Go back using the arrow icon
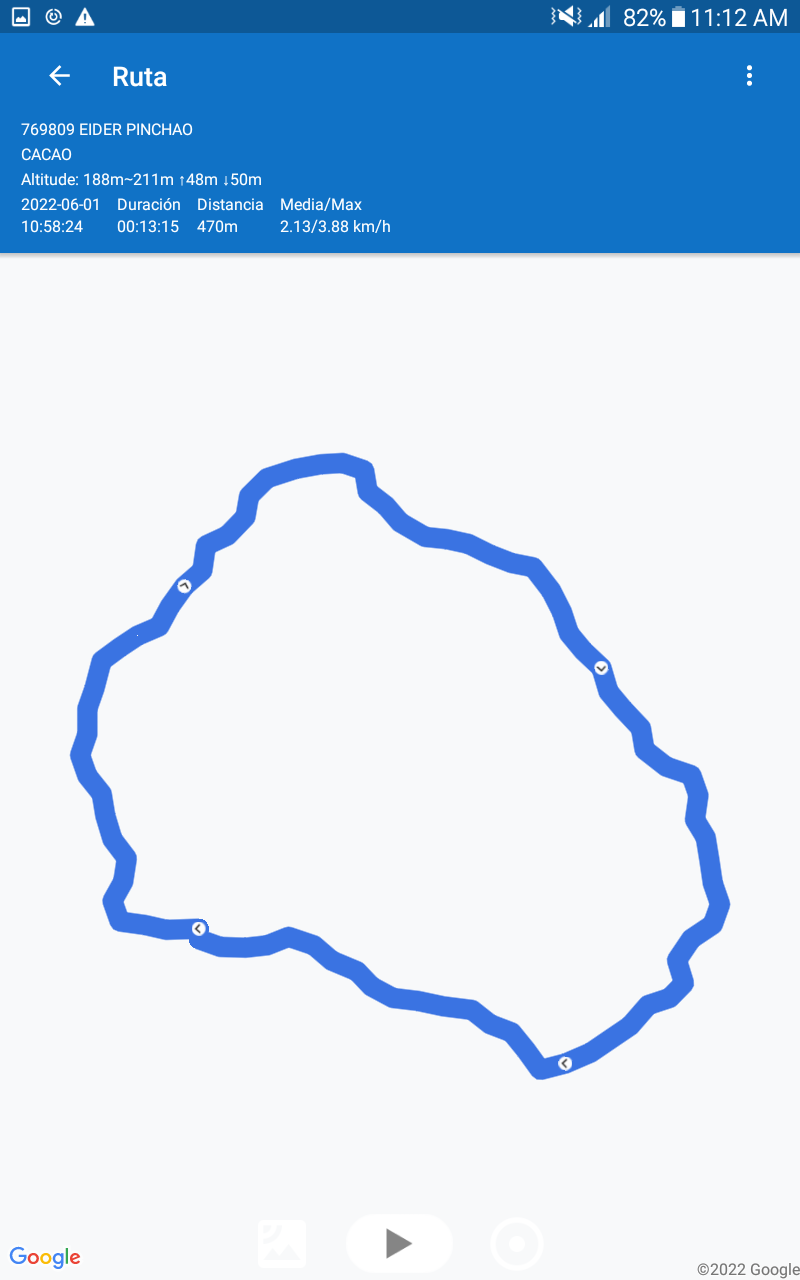 (x=60, y=76)
